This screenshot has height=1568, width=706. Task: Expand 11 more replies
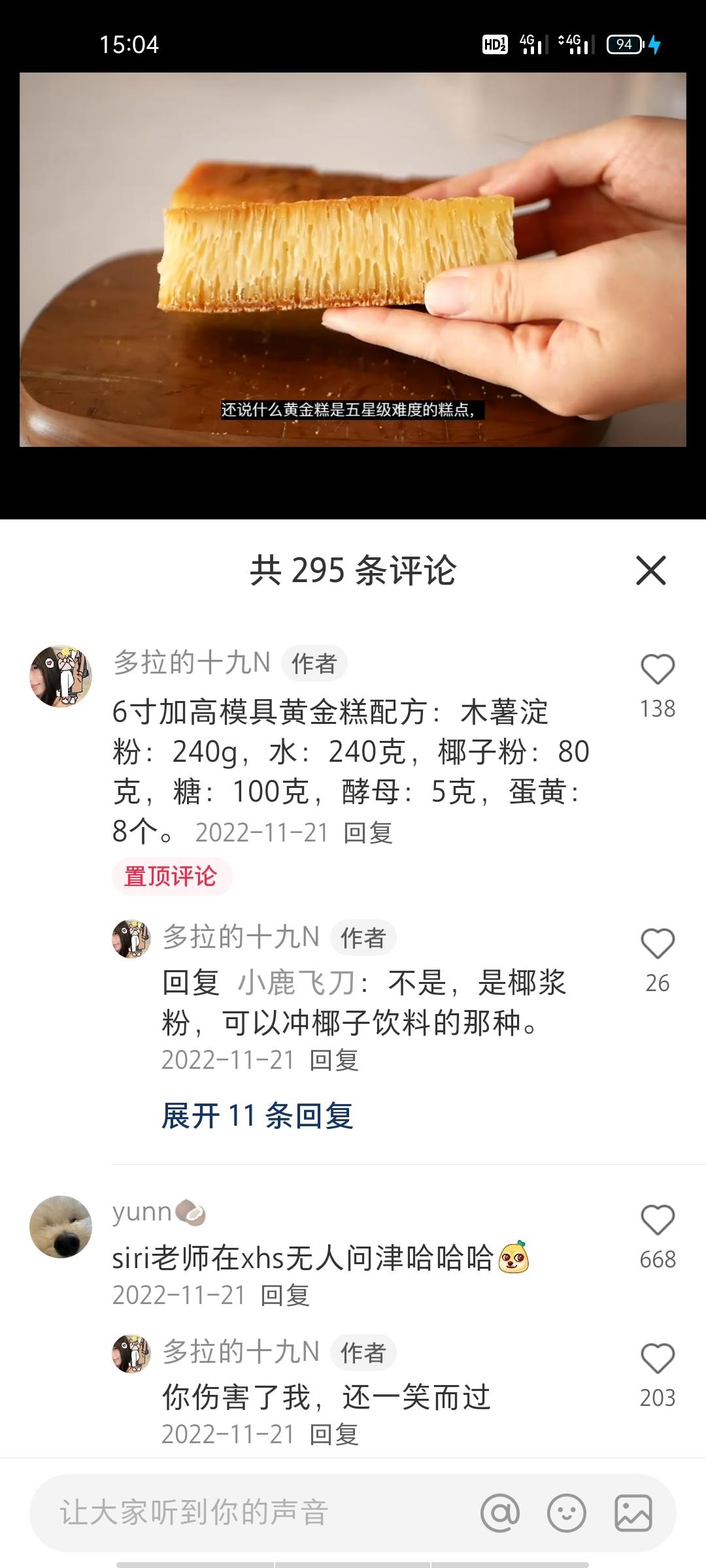(257, 1116)
